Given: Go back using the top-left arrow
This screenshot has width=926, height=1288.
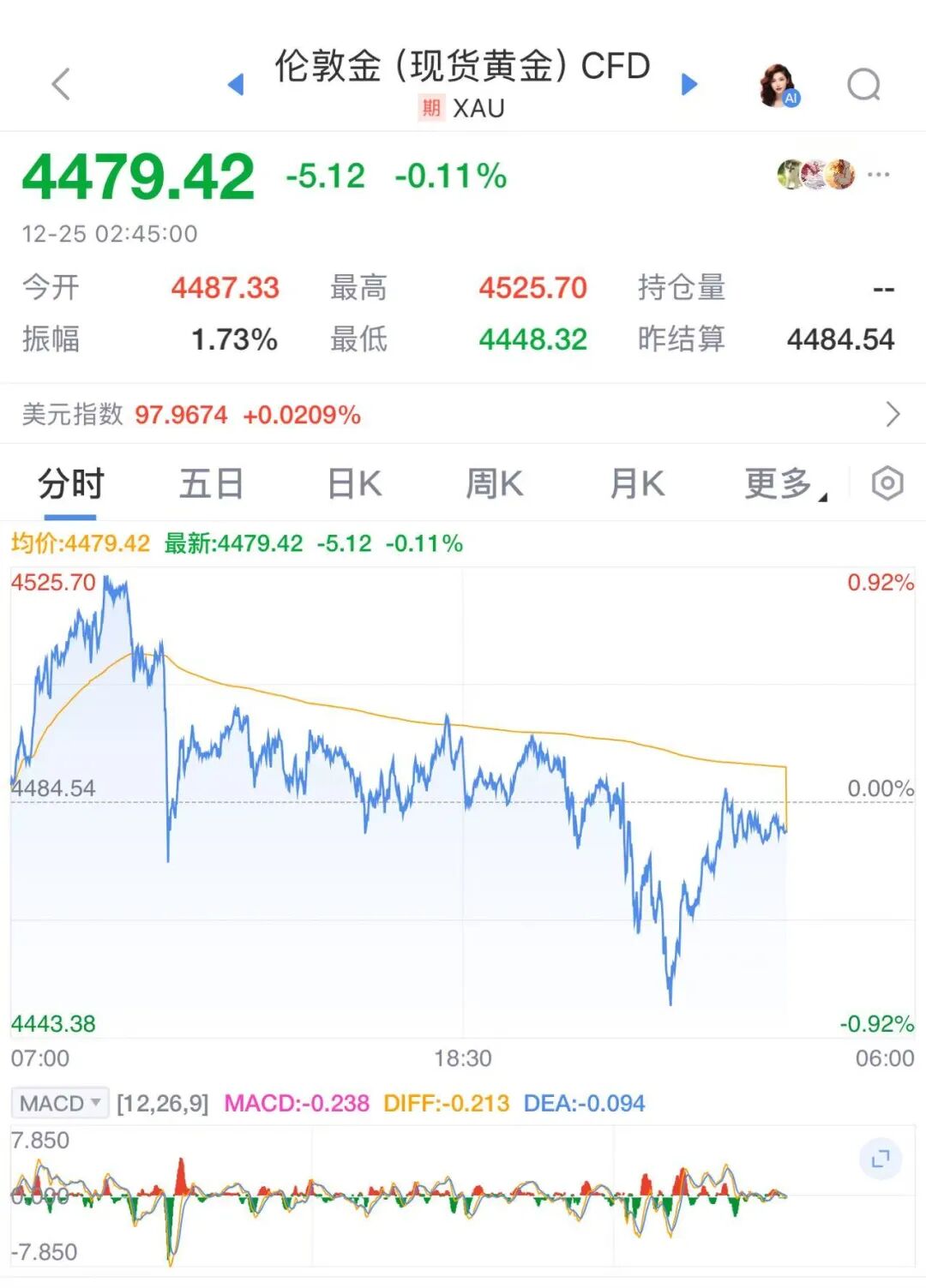Looking at the screenshot, I should (x=60, y=84).
